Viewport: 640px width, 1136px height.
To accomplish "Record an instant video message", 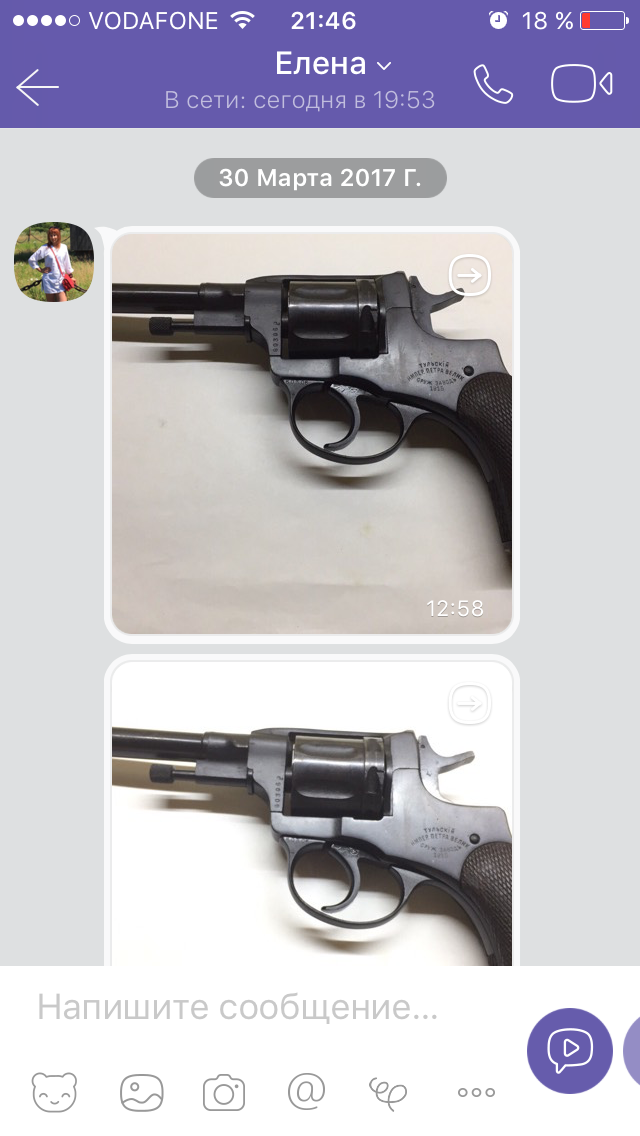I will pos(569,1050).
